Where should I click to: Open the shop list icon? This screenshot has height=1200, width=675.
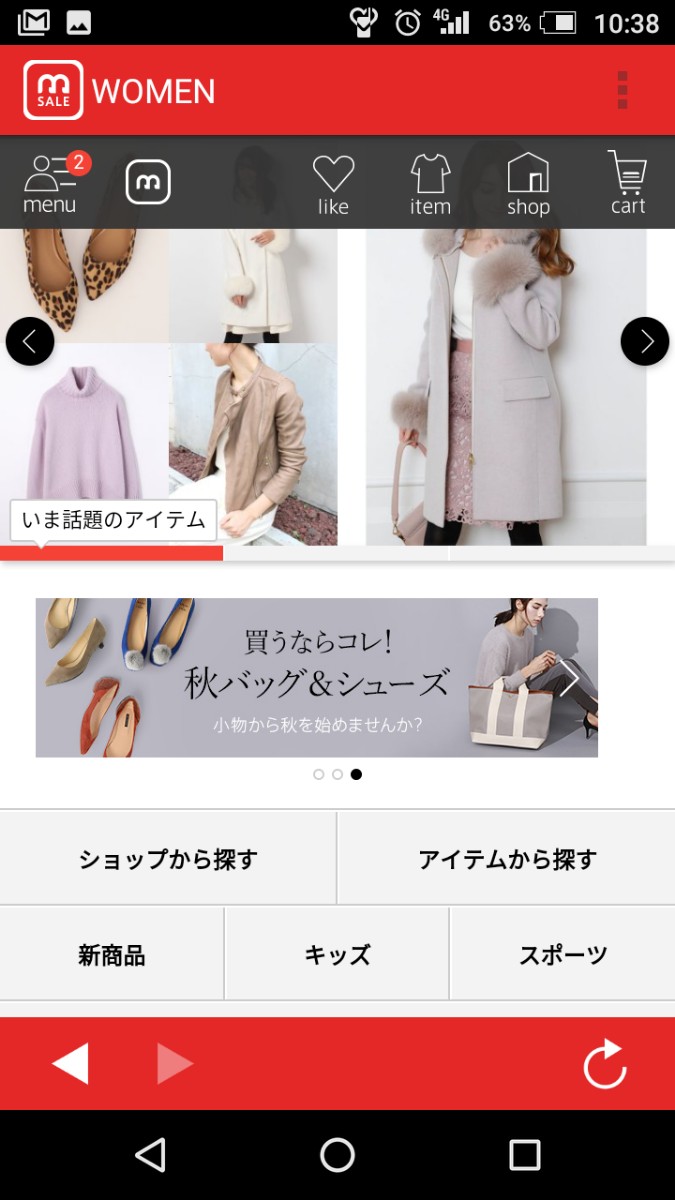pyautogui.click(x=528, y=186)
